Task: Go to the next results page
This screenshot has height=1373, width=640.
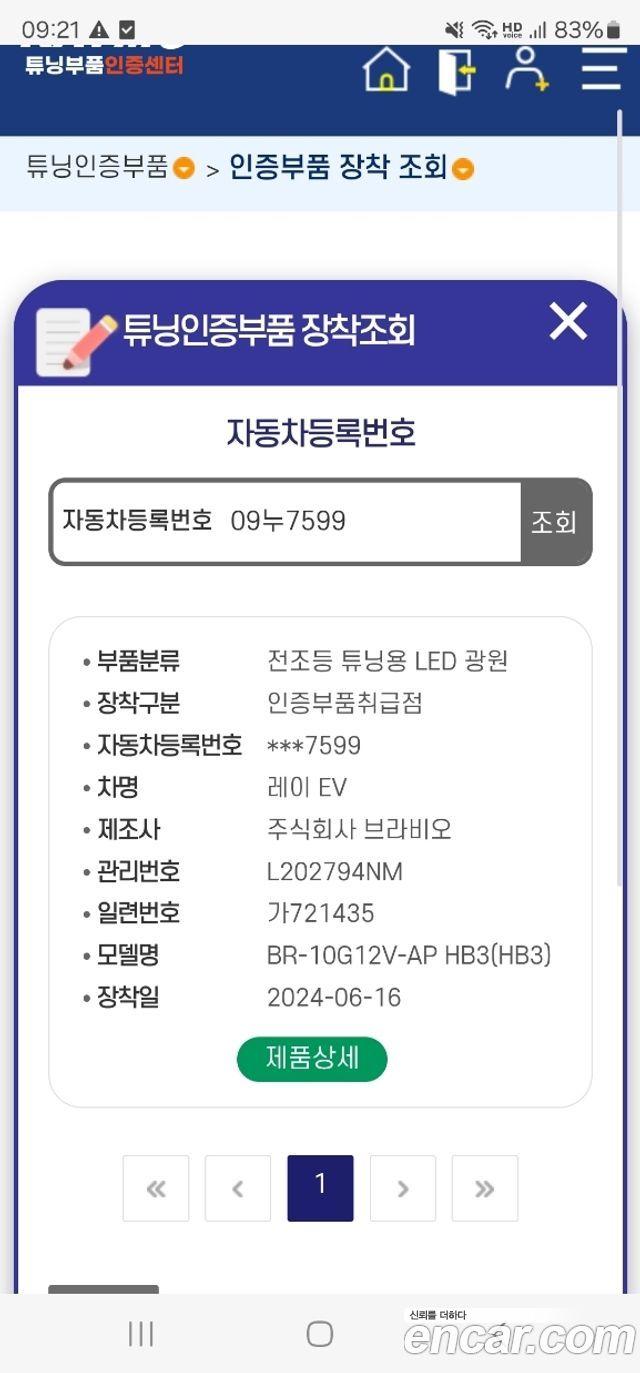Action: coord(403,1188)
